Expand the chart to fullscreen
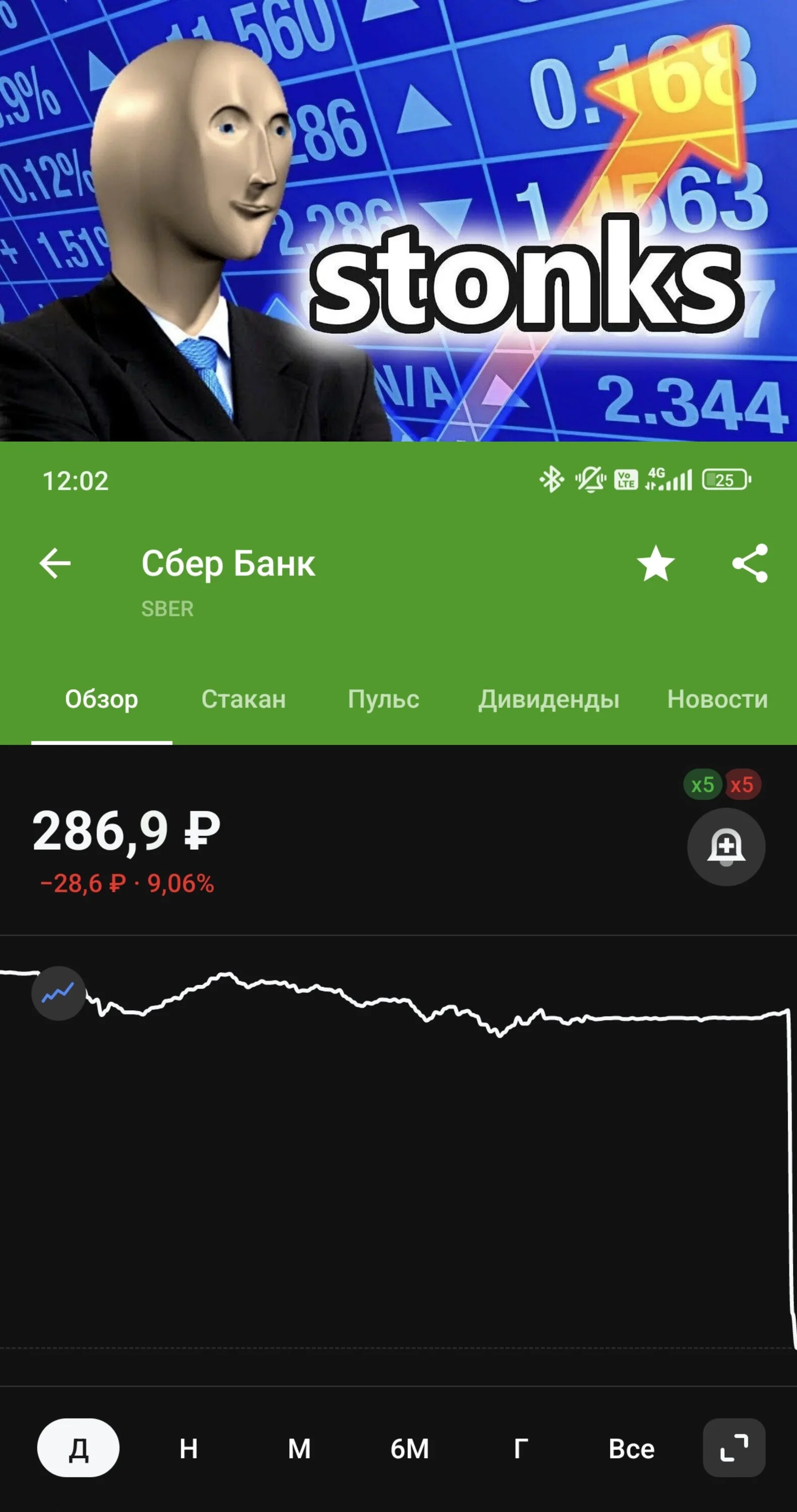 coord(734,1448)
